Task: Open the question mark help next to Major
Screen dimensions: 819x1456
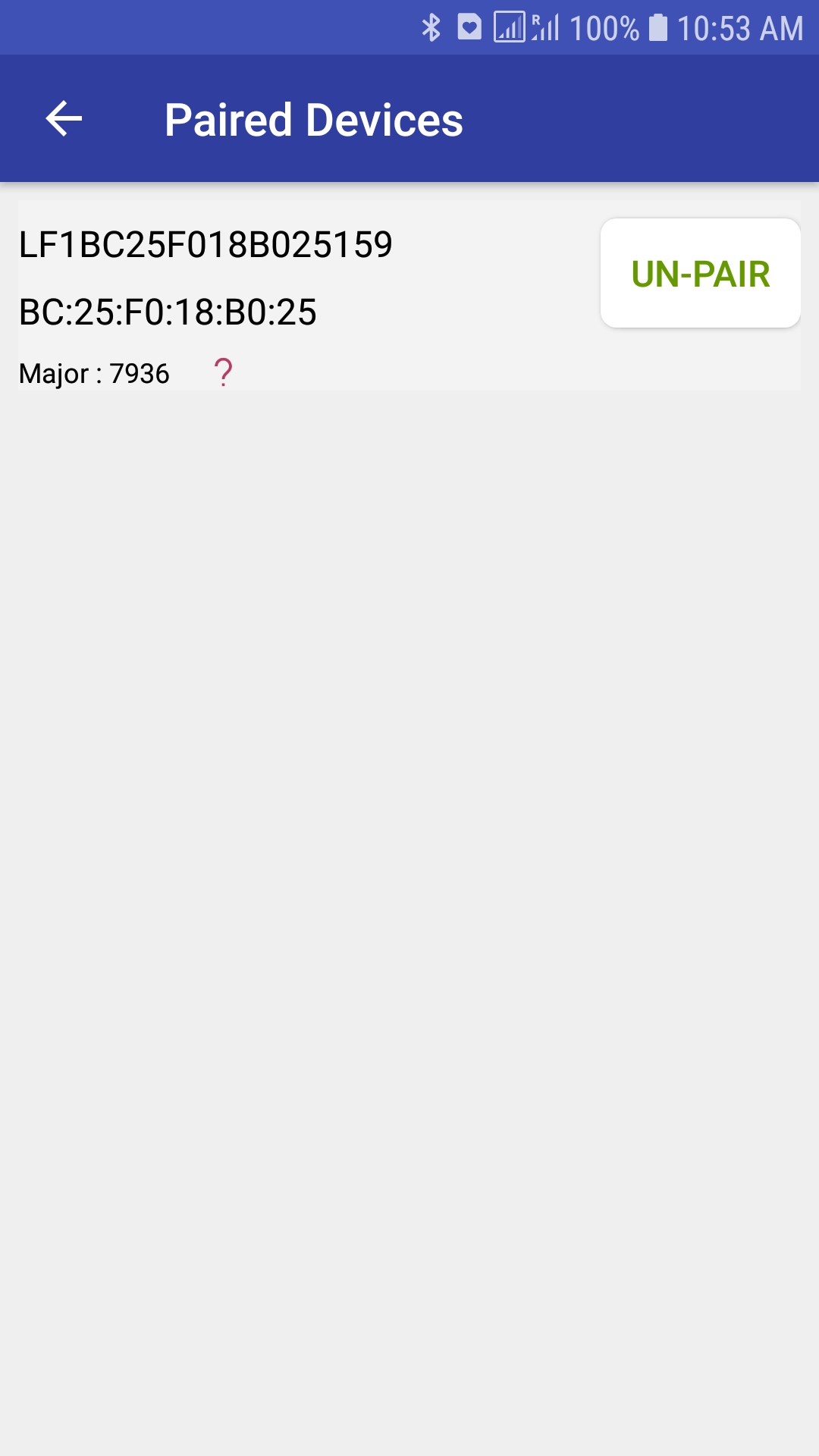Action: point(223,372)
